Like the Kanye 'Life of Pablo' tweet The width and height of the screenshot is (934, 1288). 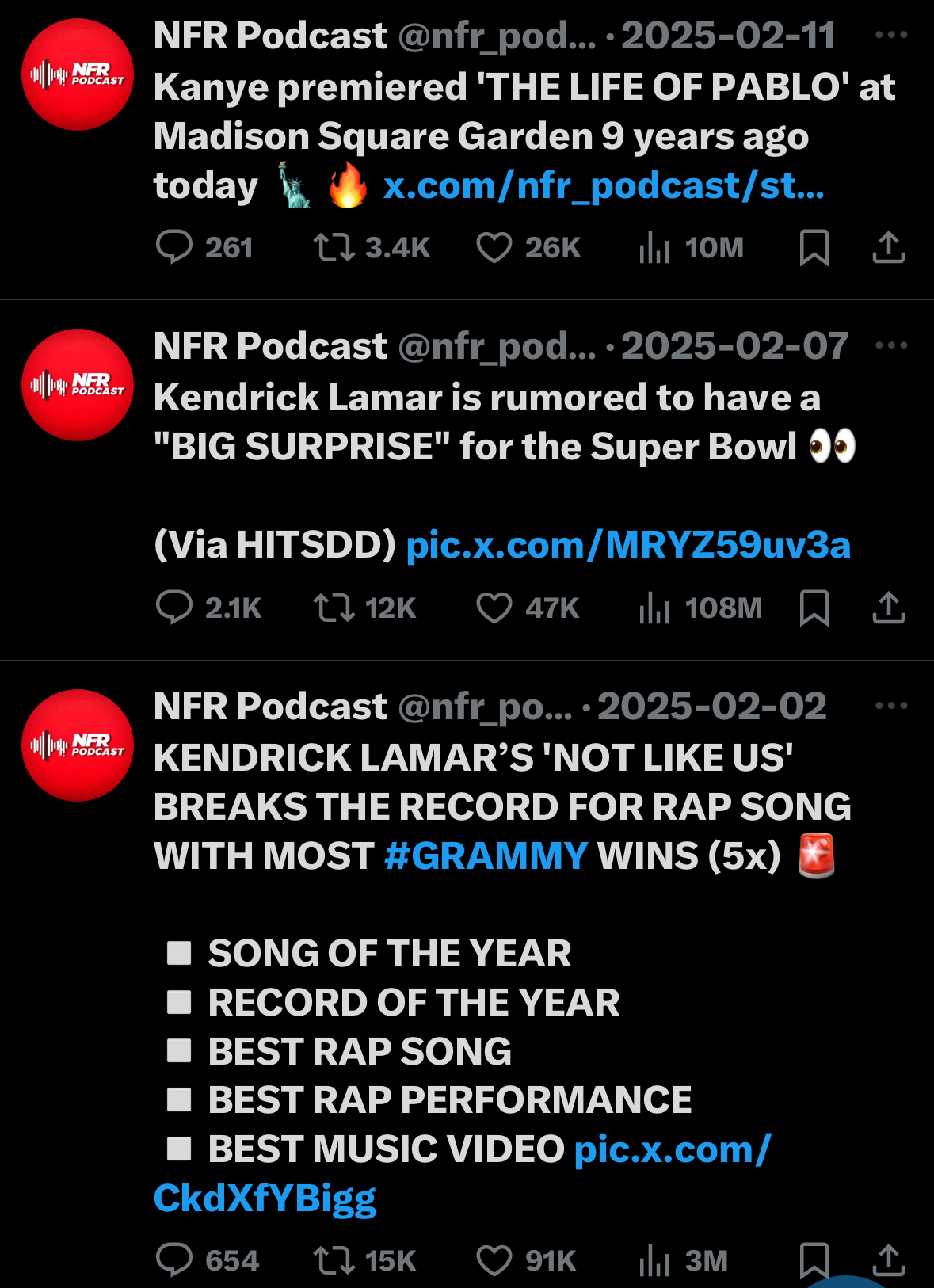494,248
